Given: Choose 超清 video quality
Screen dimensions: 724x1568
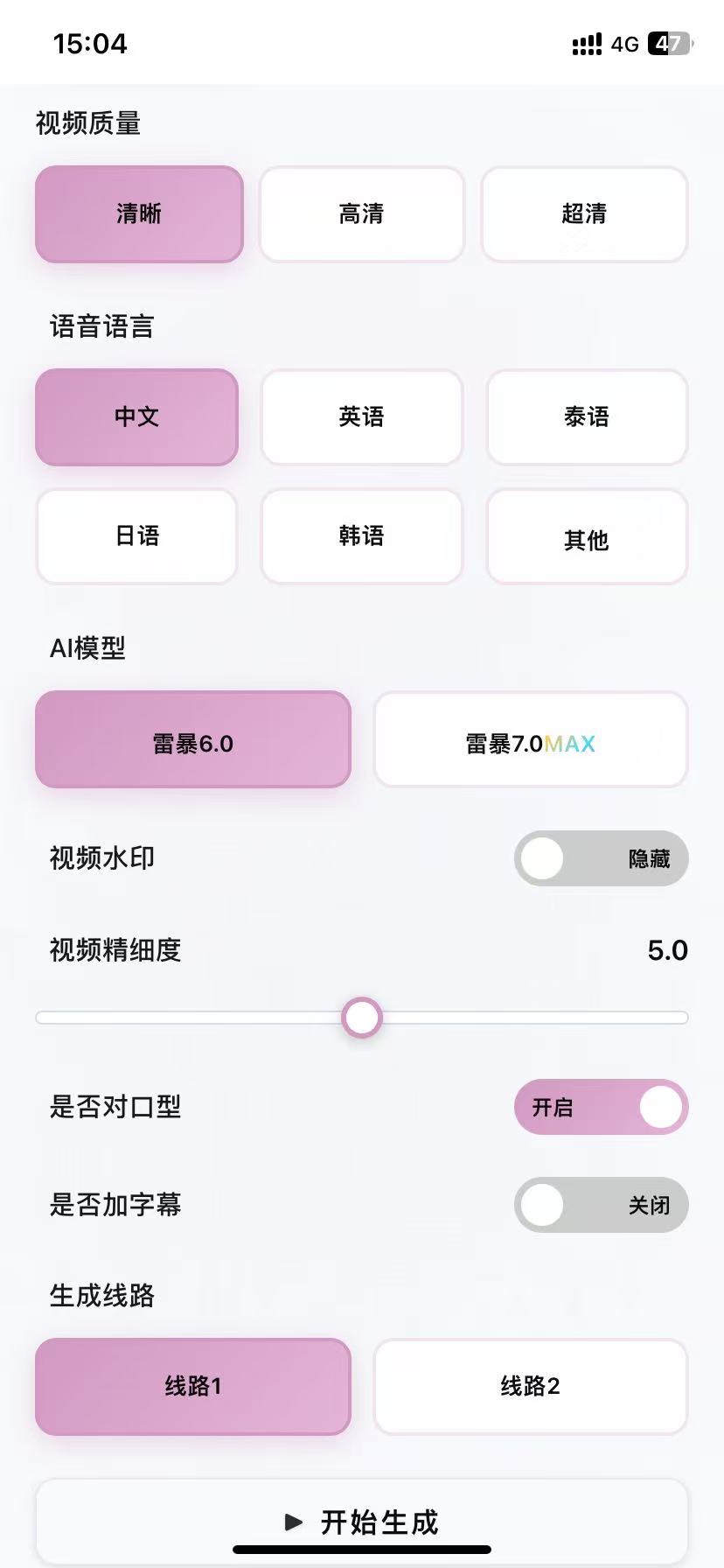Looking at the screenshot, I should click(x=585, y=213).
